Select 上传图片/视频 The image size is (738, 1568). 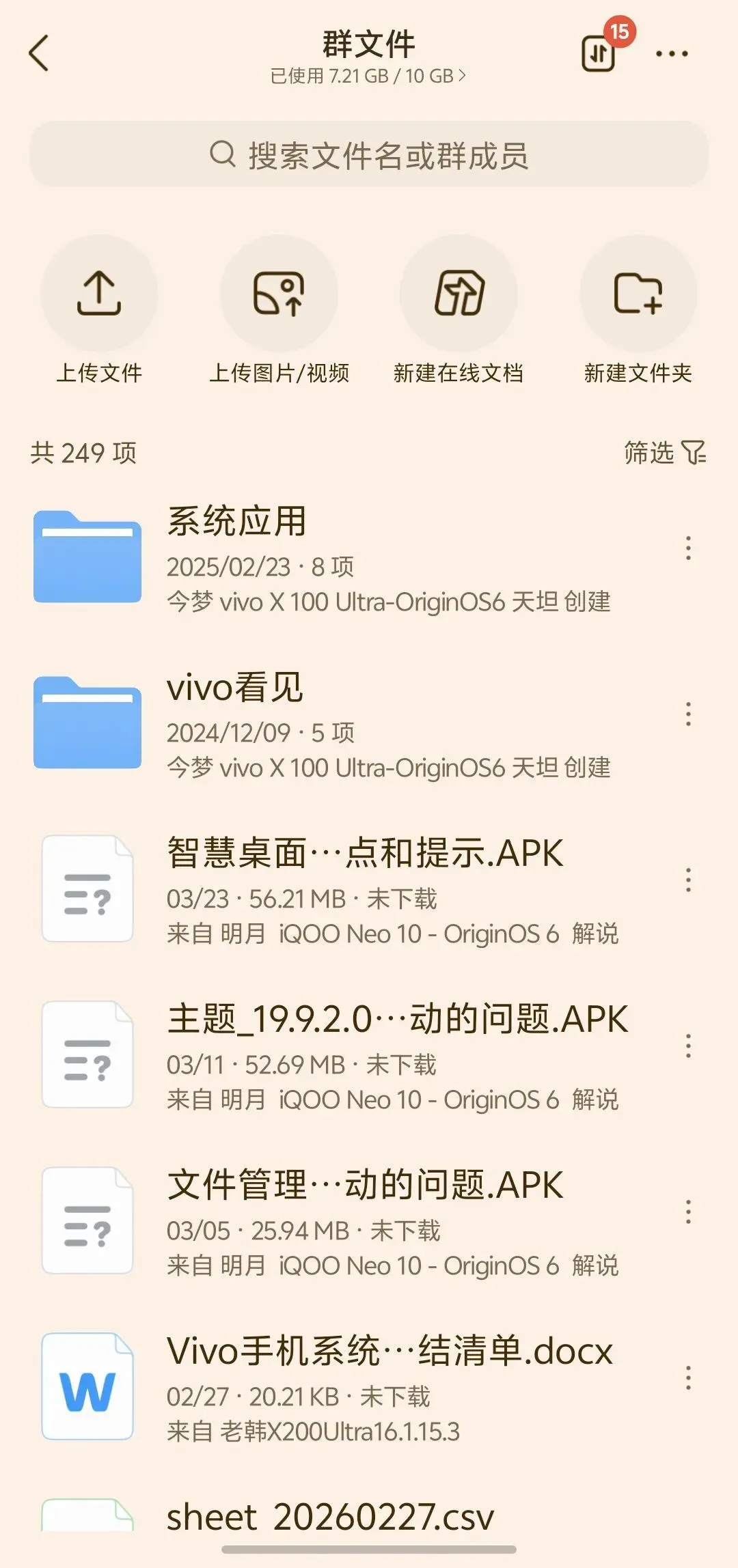[279, 311]
